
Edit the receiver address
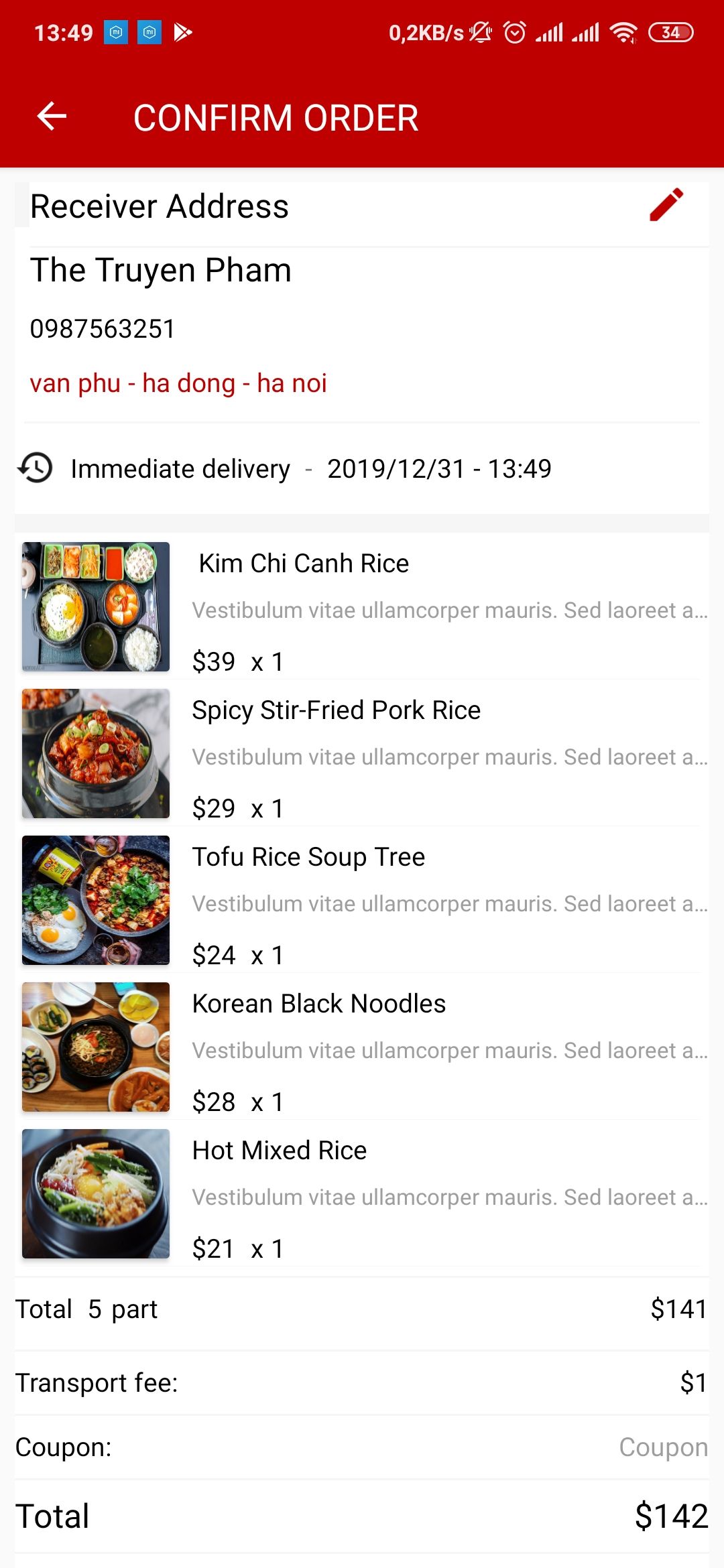point(666,205)
